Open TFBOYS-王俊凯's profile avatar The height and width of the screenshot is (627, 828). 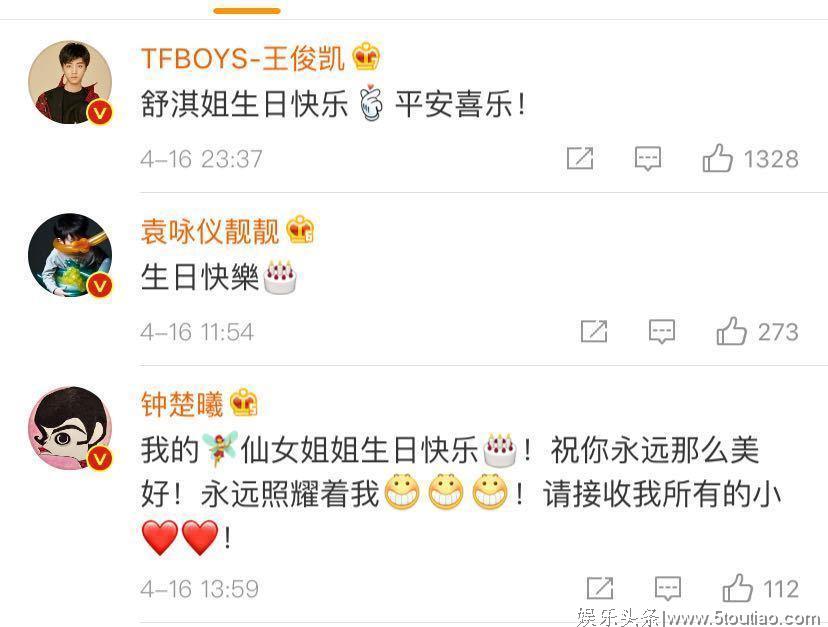coord(69,84)
